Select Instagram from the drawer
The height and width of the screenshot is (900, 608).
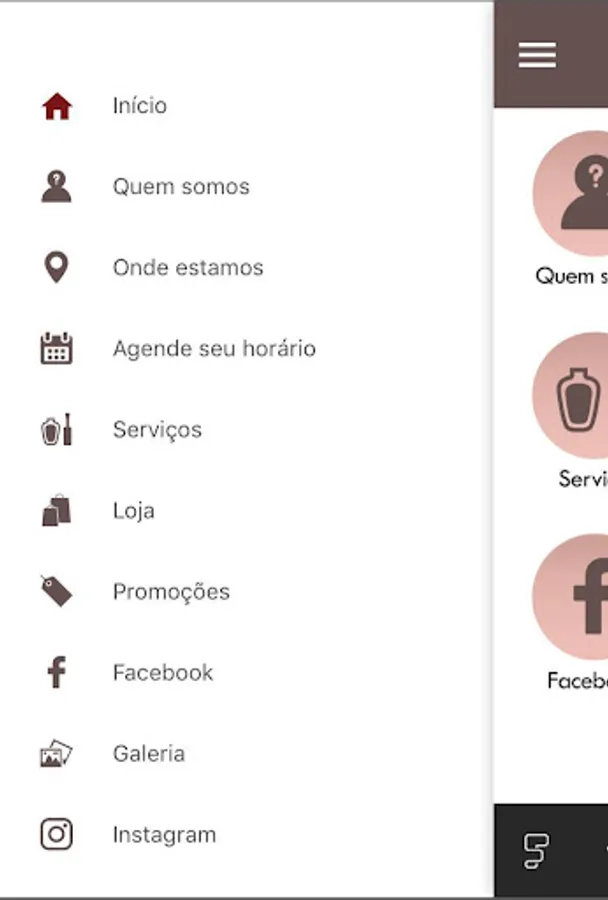coord(247,835)
